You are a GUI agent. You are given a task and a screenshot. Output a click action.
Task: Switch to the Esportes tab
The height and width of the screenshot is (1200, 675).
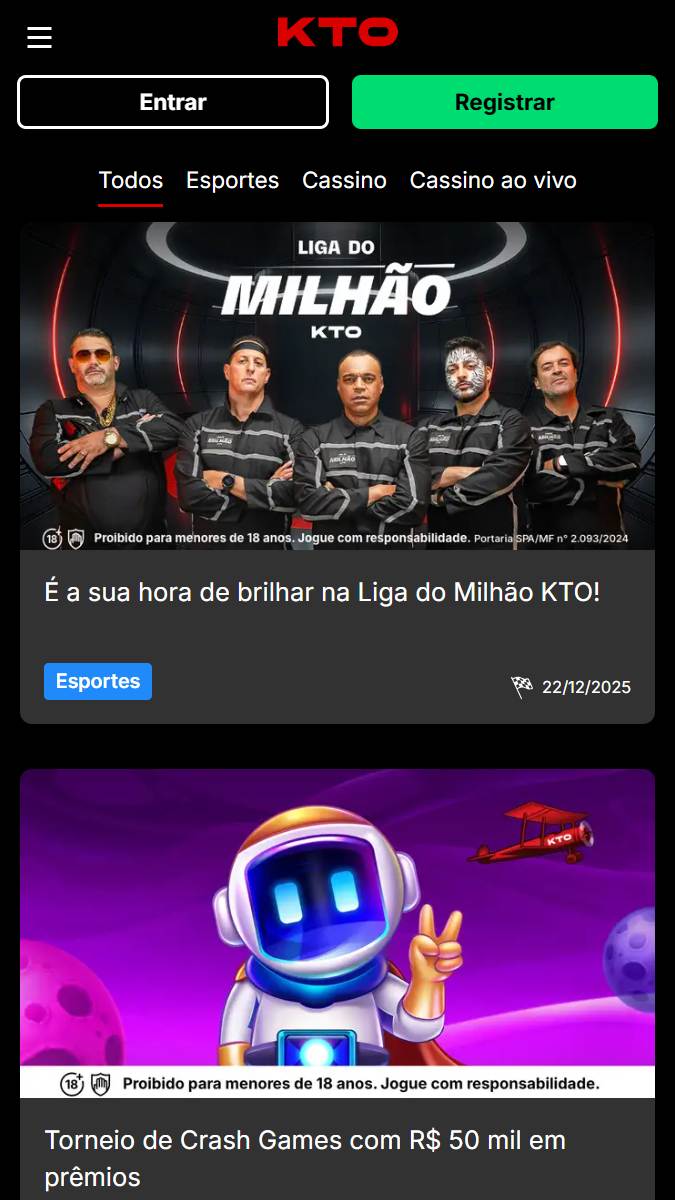coord(232,181)
